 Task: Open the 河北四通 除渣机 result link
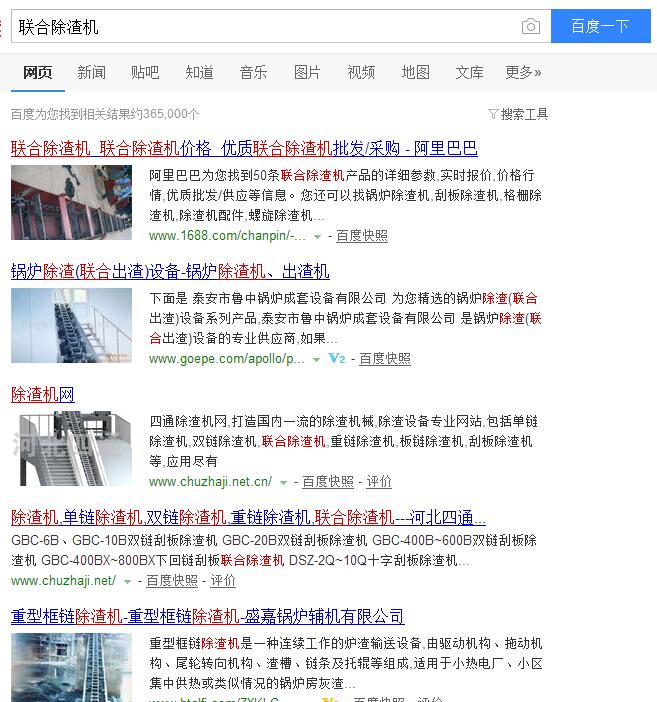(248, 518)
